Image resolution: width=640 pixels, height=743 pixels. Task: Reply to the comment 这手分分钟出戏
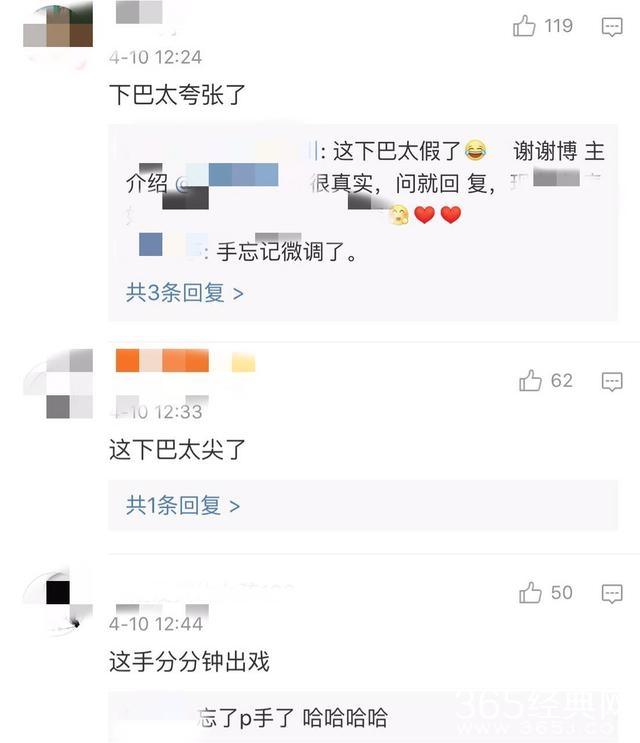tap(612, 594)
